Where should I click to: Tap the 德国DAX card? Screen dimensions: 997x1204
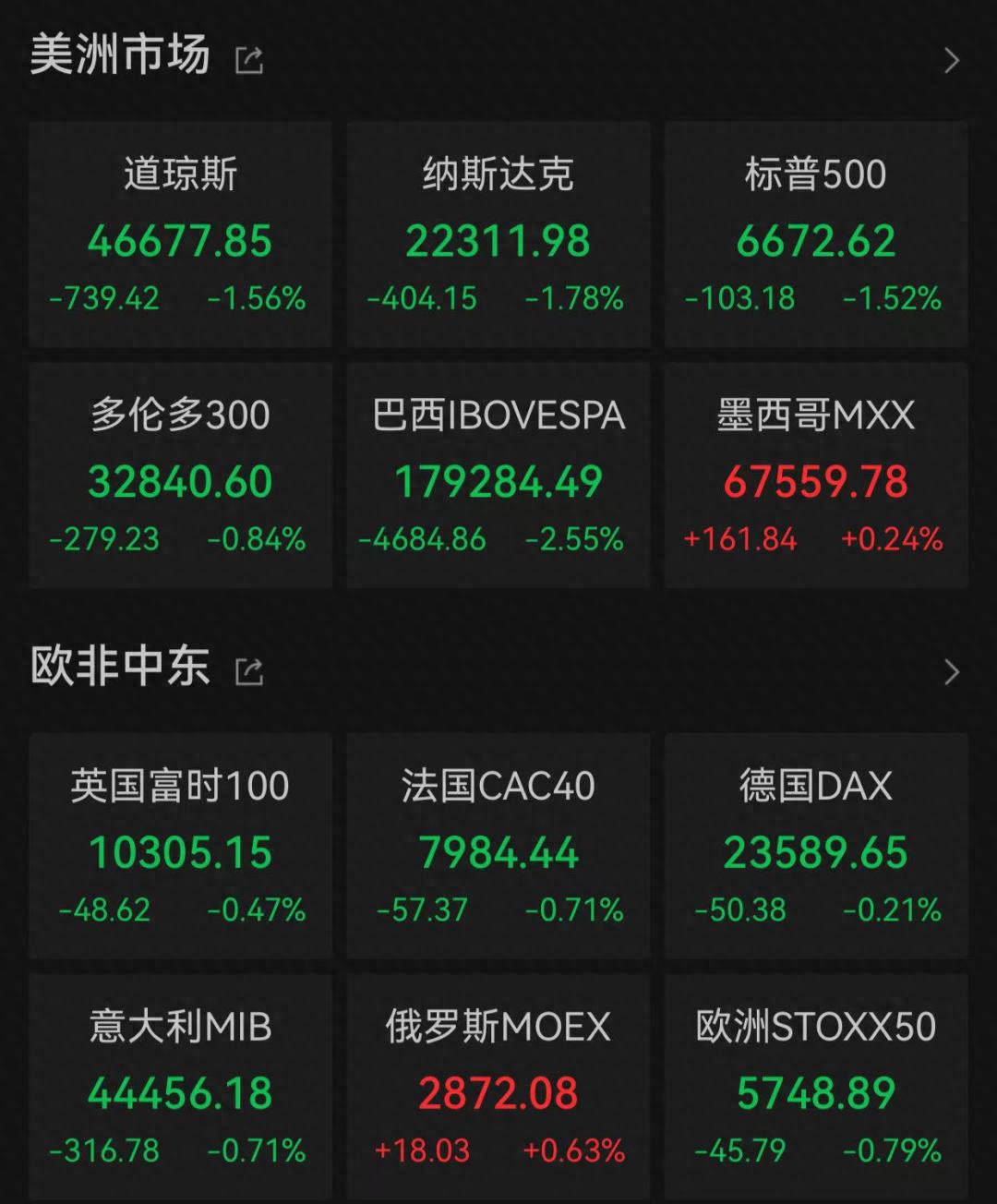[x=816, y=847]
